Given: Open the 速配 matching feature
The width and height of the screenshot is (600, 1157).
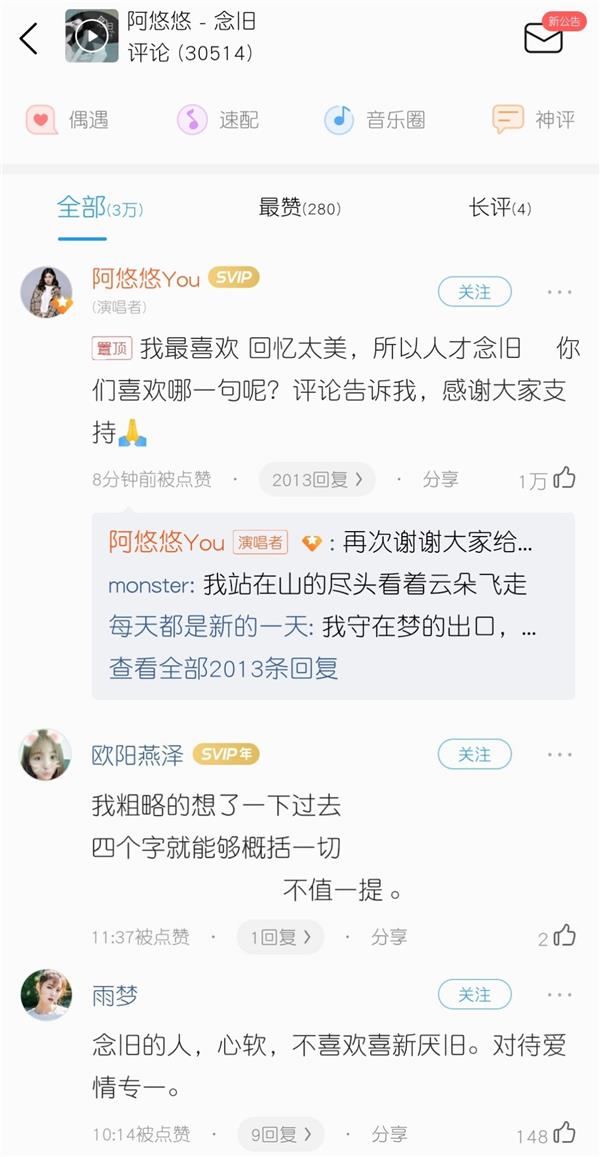Looking at the screenshot, I should coord(218,120).
